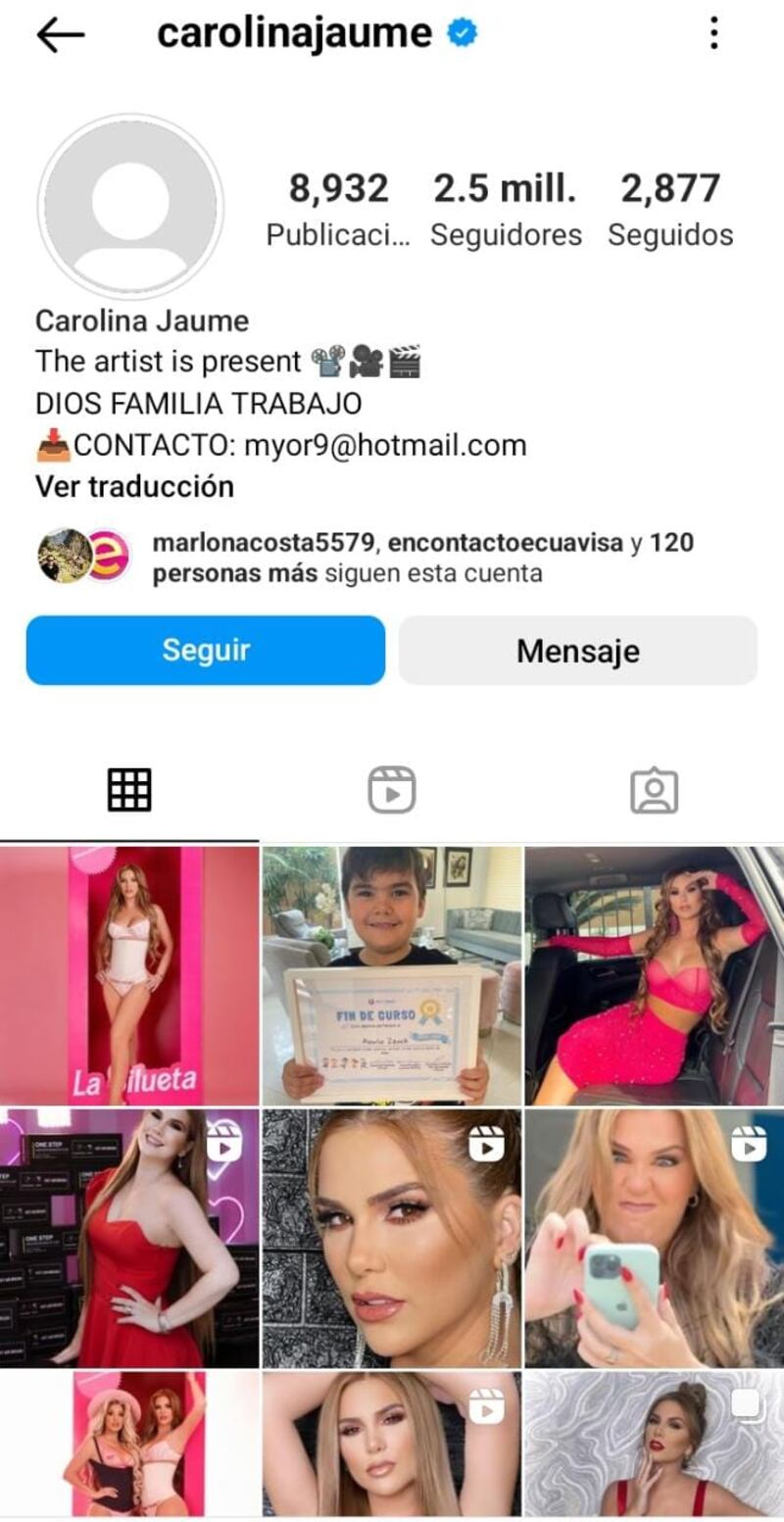Open the La Silueta pink box post

[x=129, y=975]
